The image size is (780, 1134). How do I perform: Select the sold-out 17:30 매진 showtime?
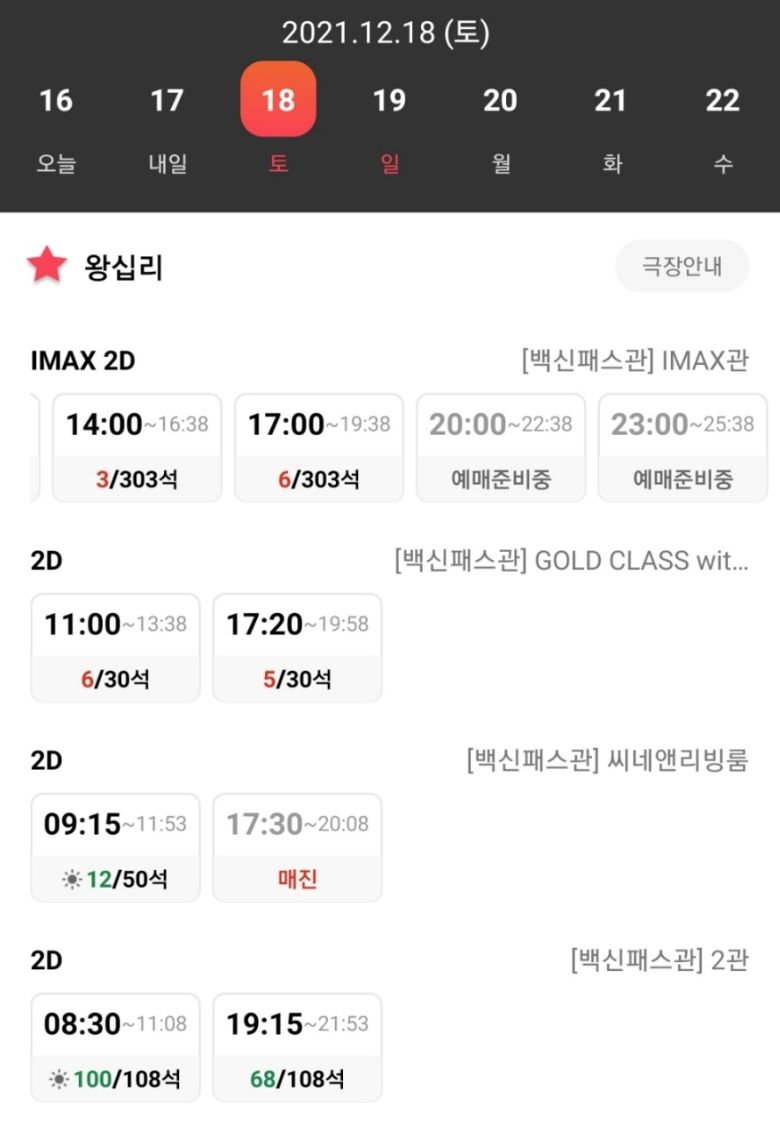pos(297,847)
